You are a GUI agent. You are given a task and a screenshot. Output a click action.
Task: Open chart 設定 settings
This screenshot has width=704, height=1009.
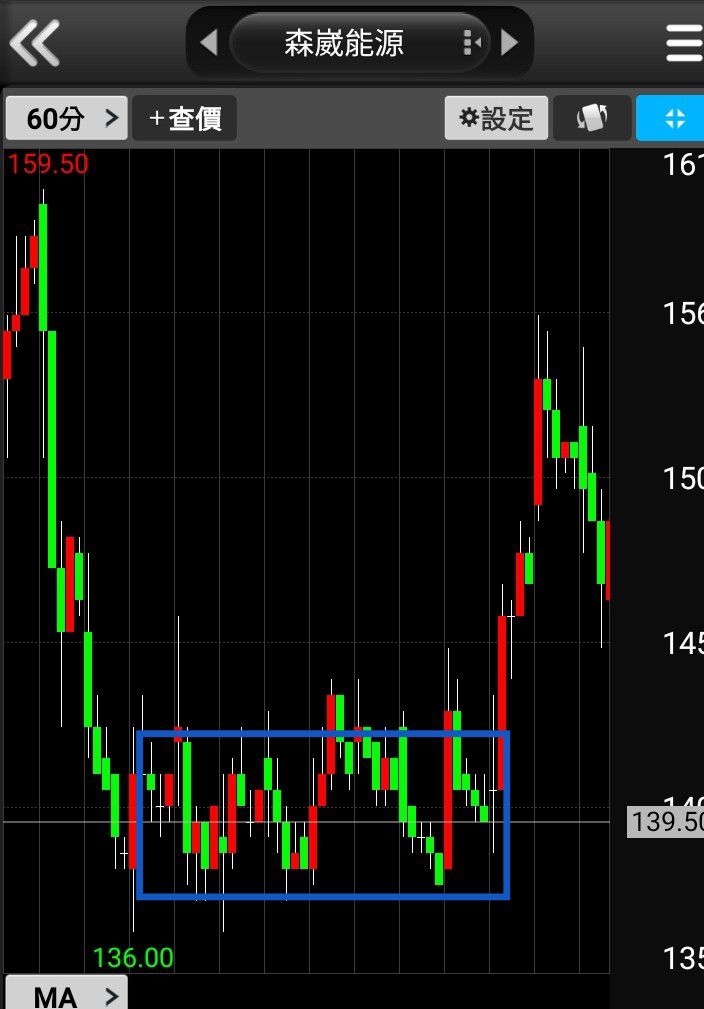point(497,119)
